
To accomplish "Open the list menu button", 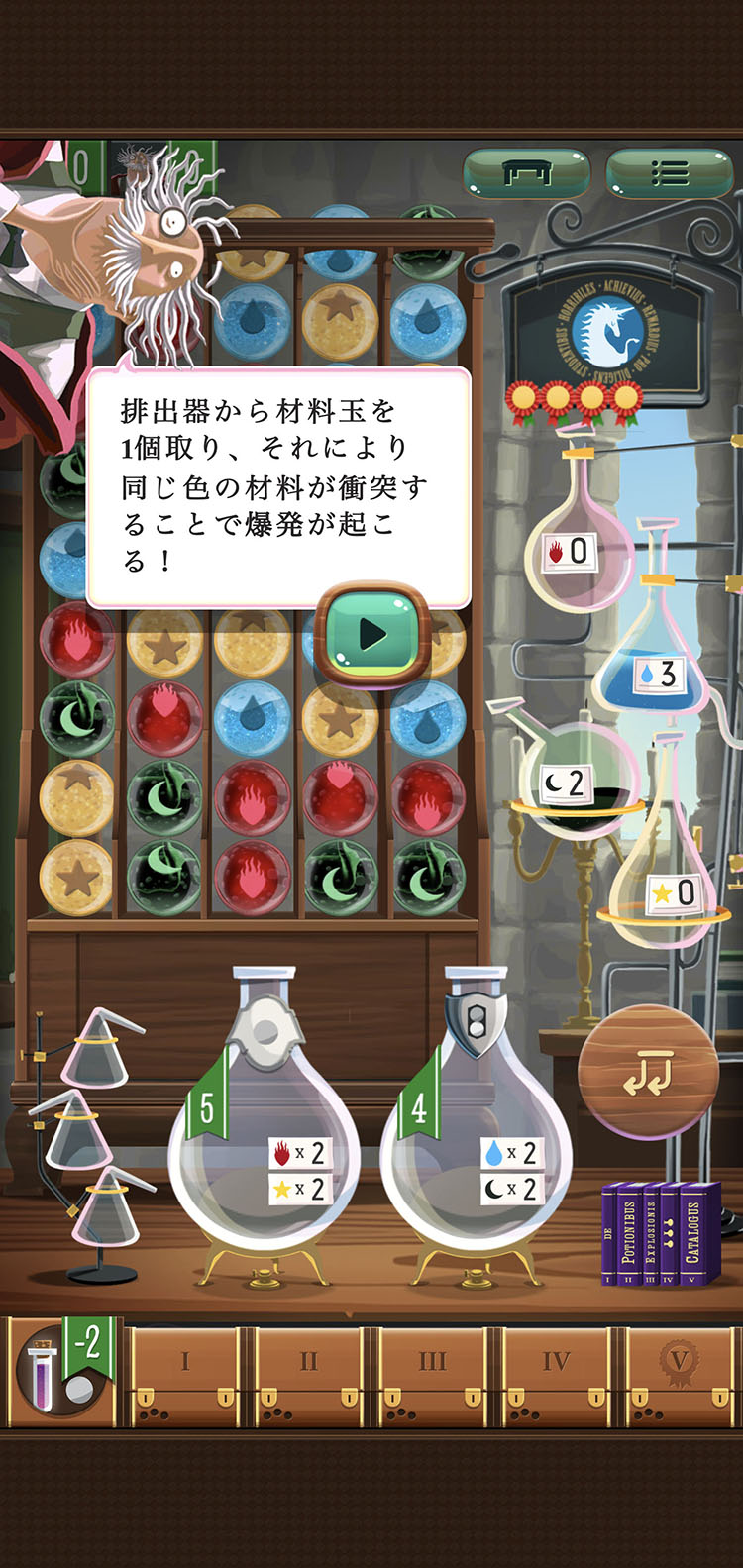I will [x=670, y=173].
